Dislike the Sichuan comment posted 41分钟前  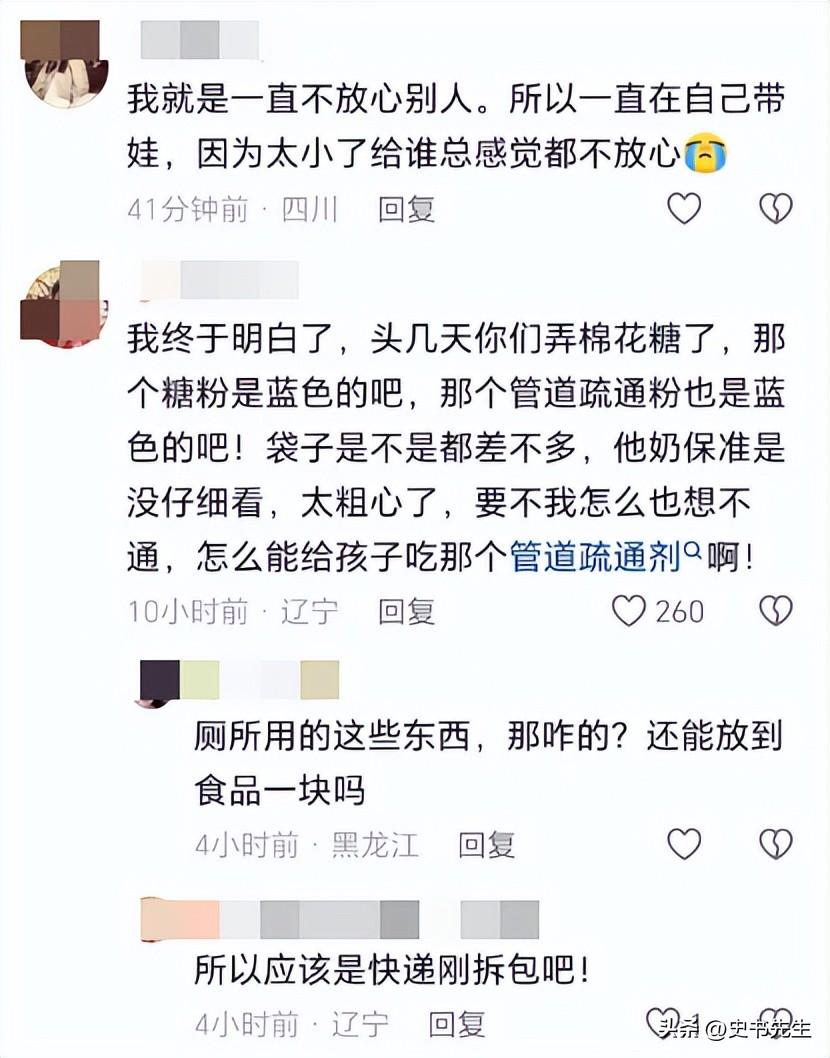tap(776, 208)
